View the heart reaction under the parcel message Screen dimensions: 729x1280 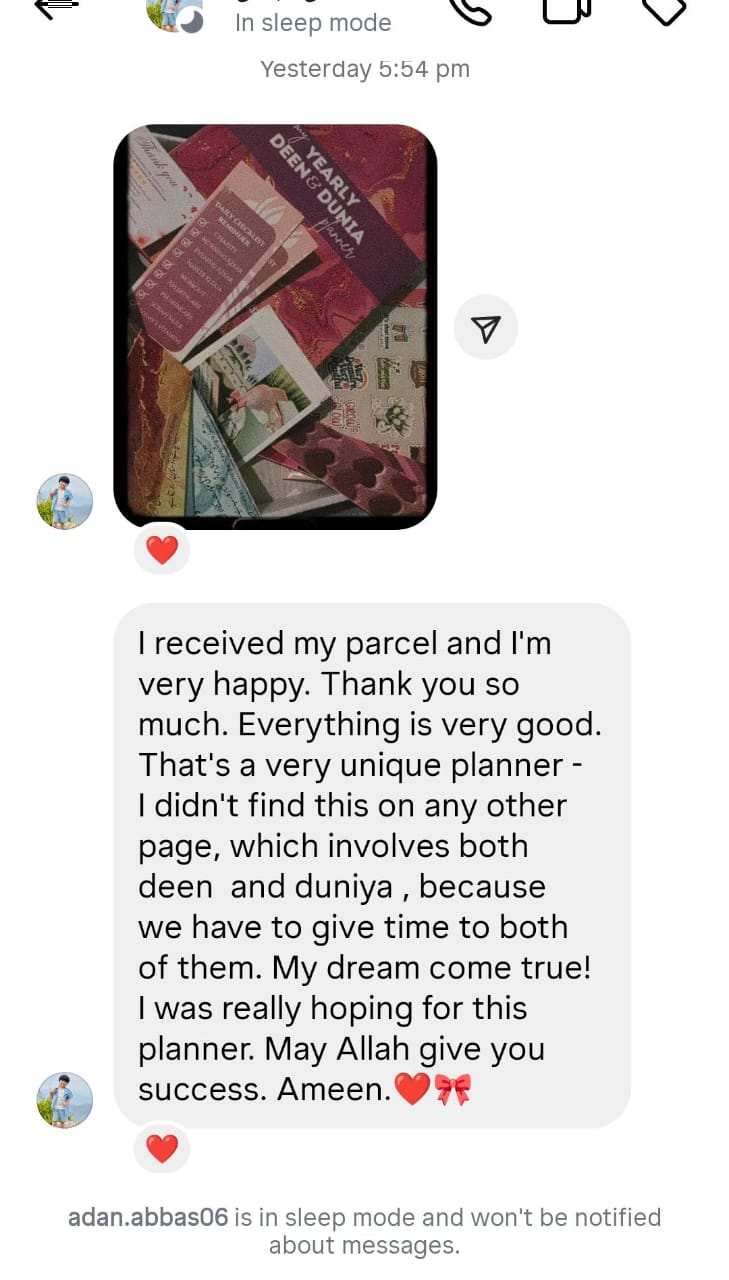(162, 1149)
